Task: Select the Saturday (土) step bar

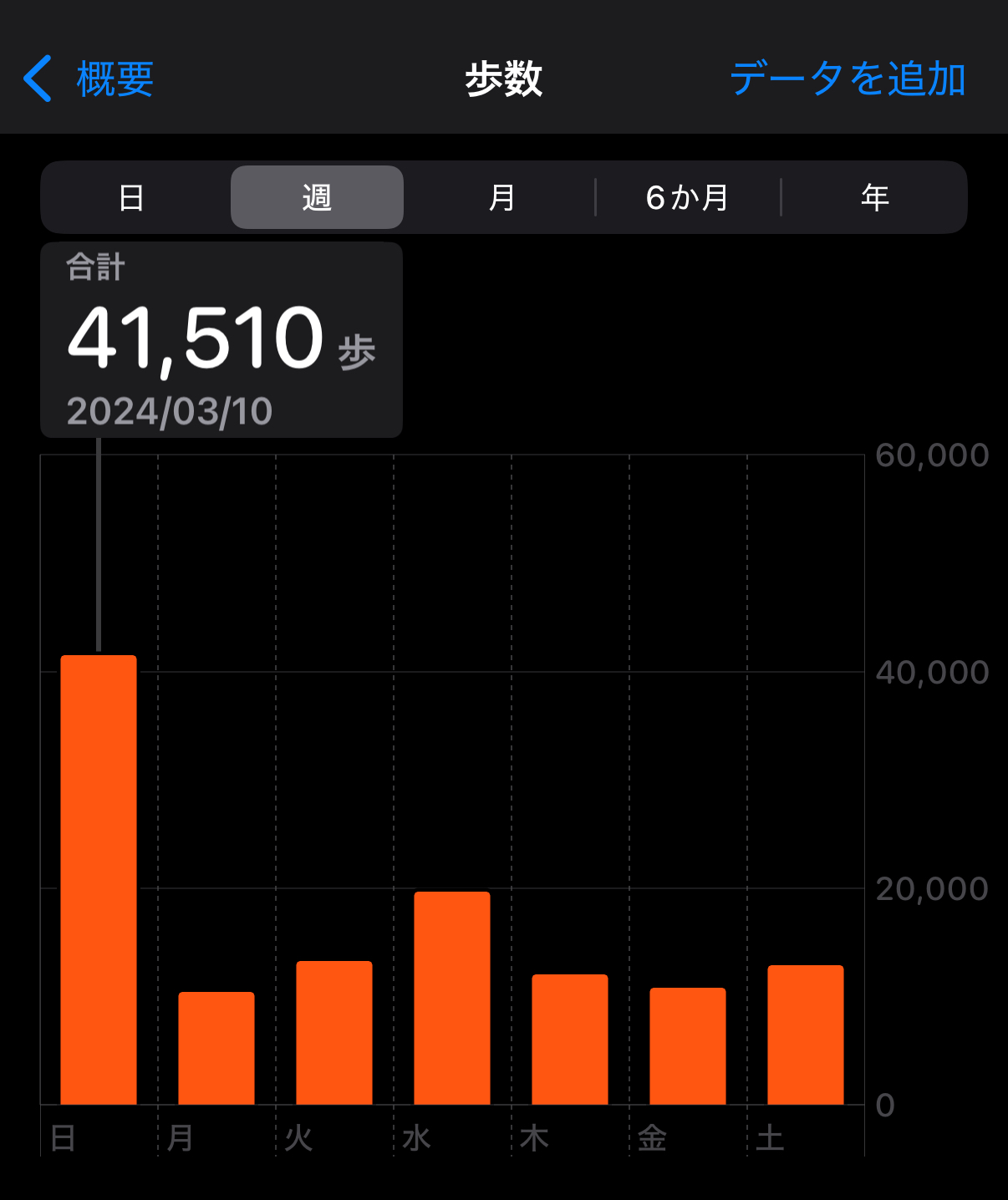Action: [x=806, y=1035]
